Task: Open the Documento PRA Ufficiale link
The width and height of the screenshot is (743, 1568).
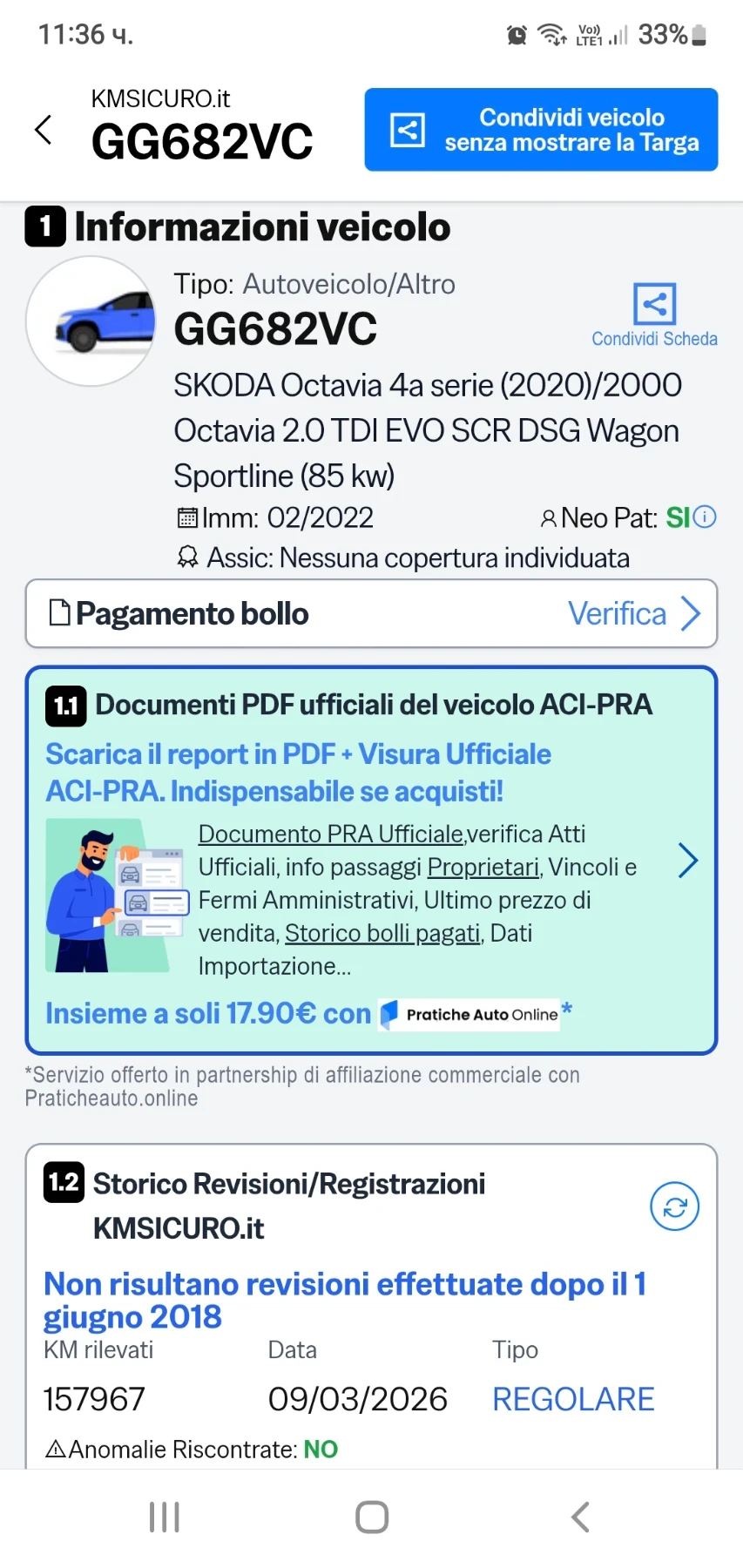Action: tap(329, 834)
